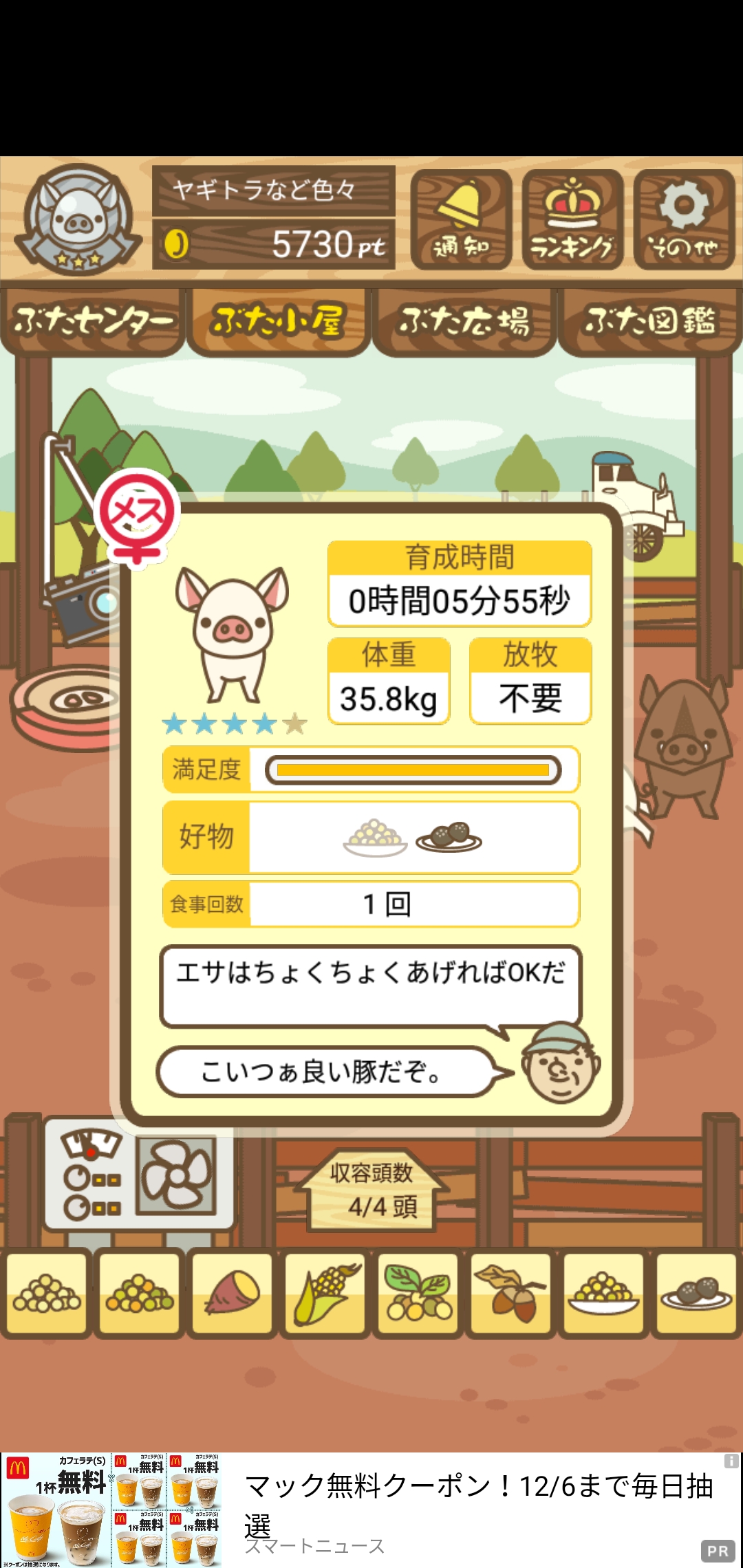This screenshot has height=1568, width=743.
Task: Open the McDonald's coupon ad banner
Action: pyautogui.click(x=371, y=1510)
